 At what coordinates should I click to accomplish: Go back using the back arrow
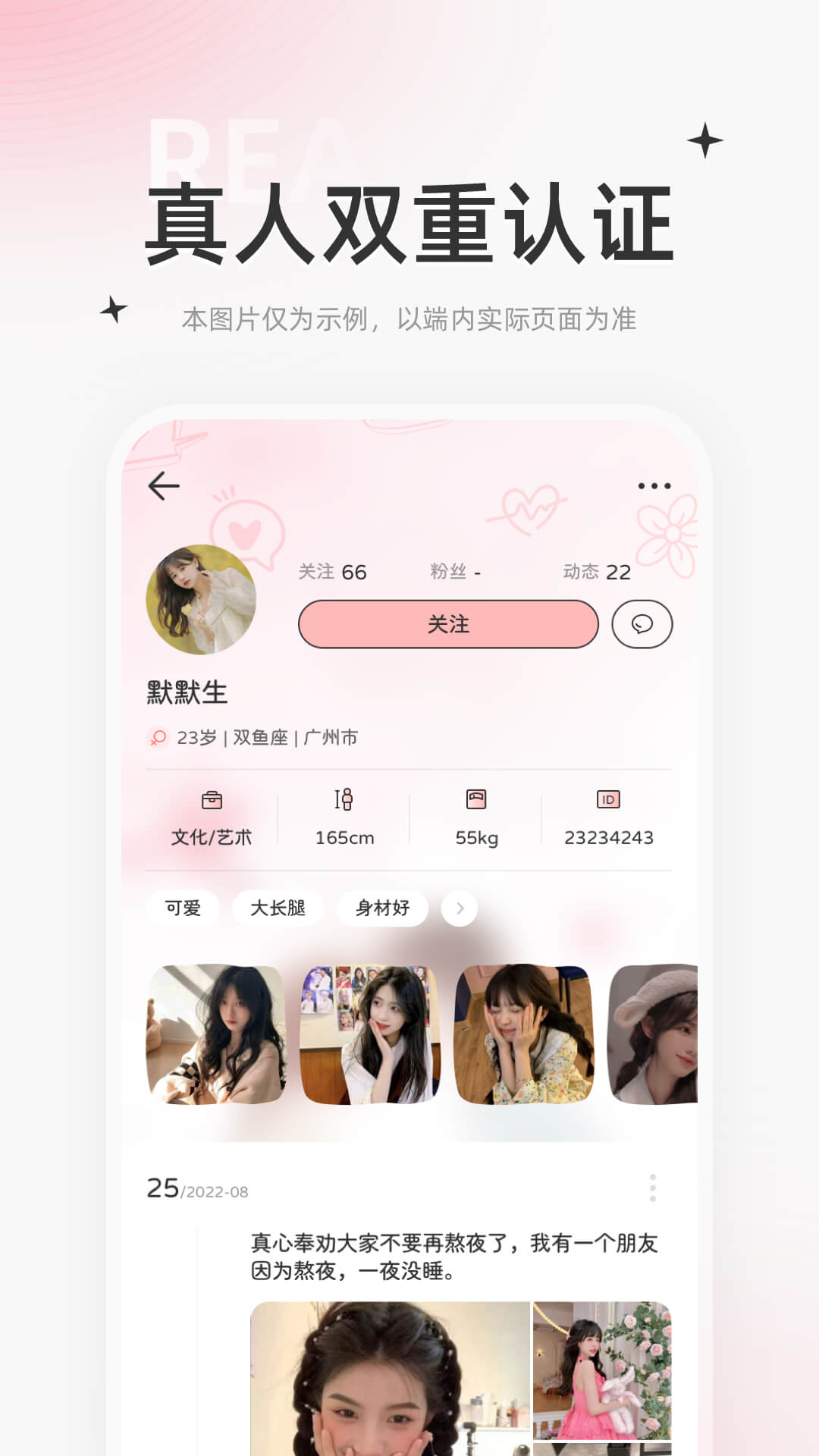tap(162, 485)
